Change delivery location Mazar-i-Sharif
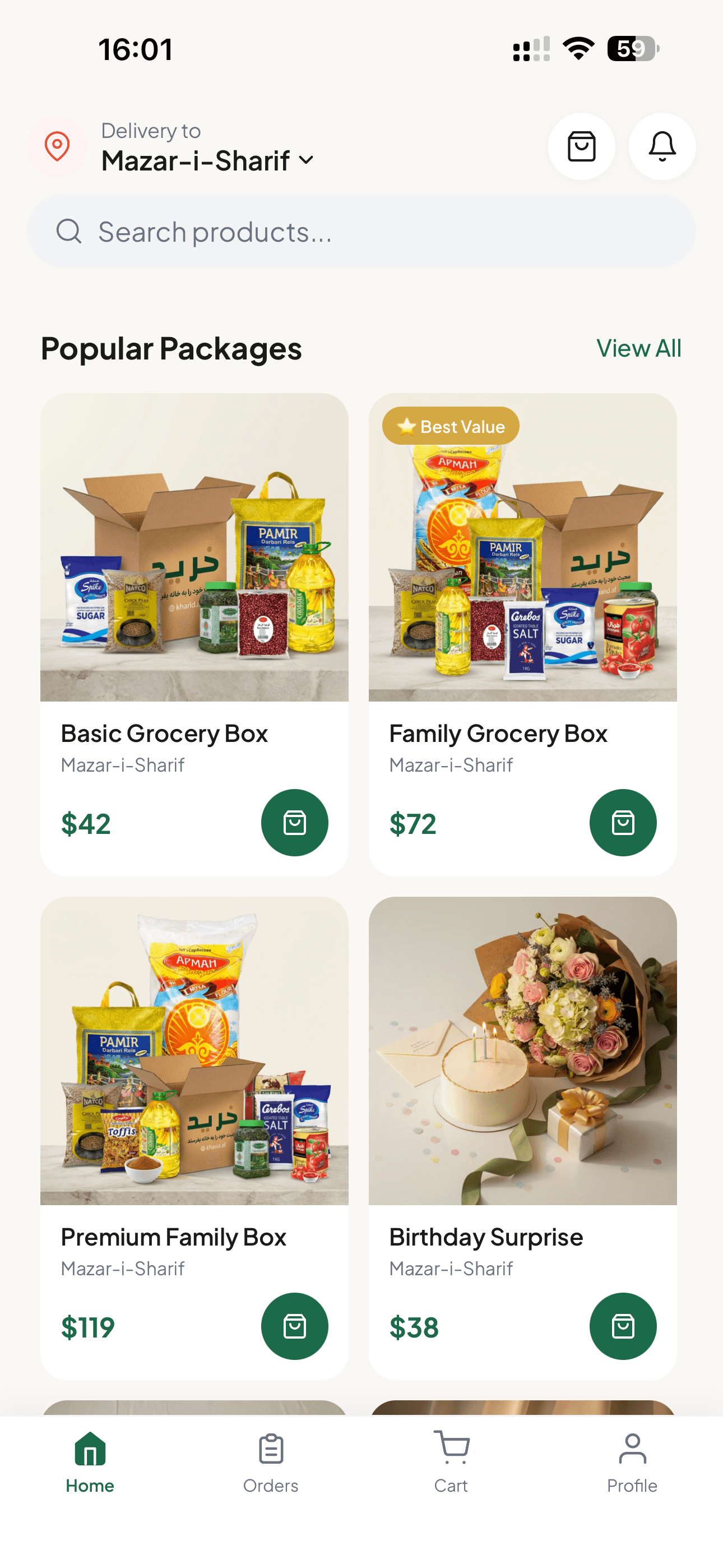The image size is (723, 1568). coord(207,161)
